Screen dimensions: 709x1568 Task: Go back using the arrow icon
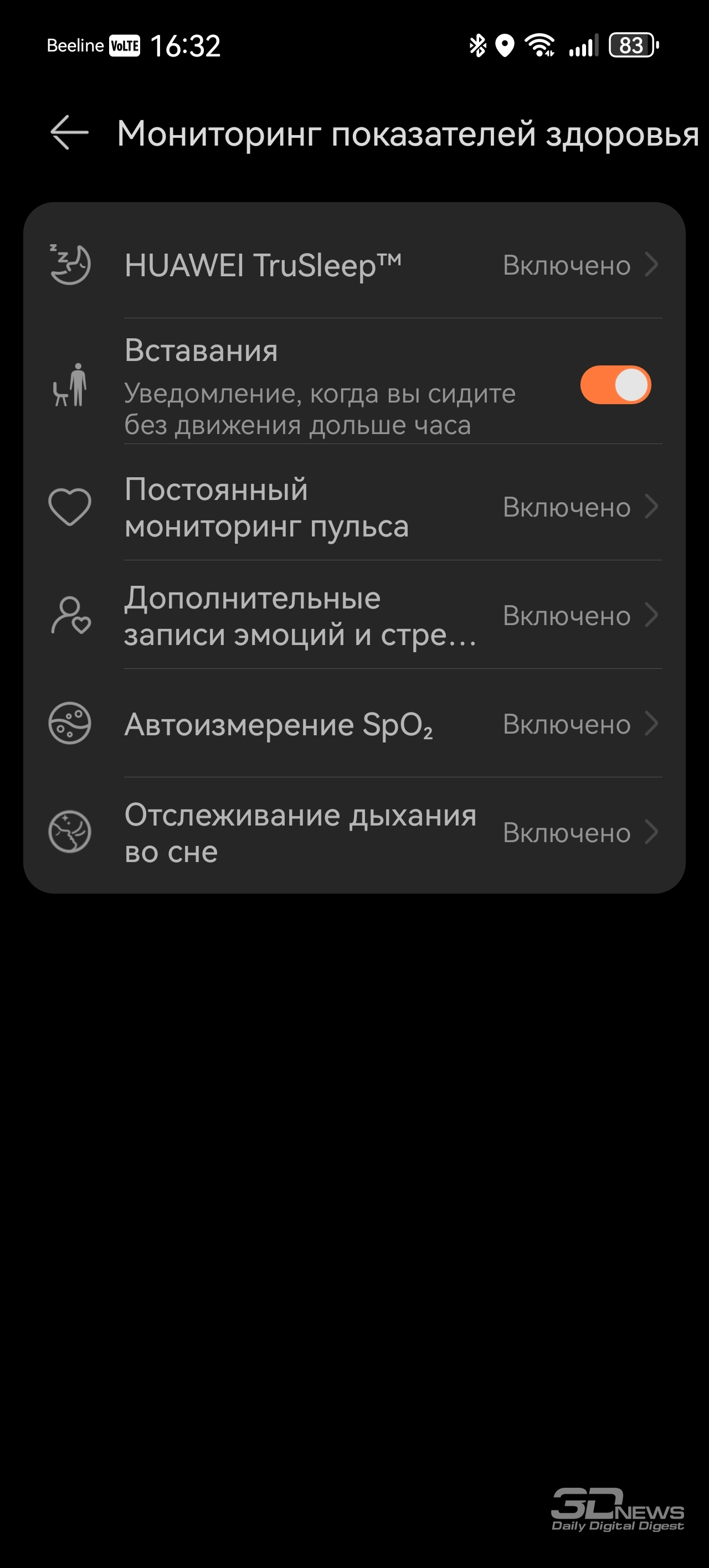click(69, 132)
